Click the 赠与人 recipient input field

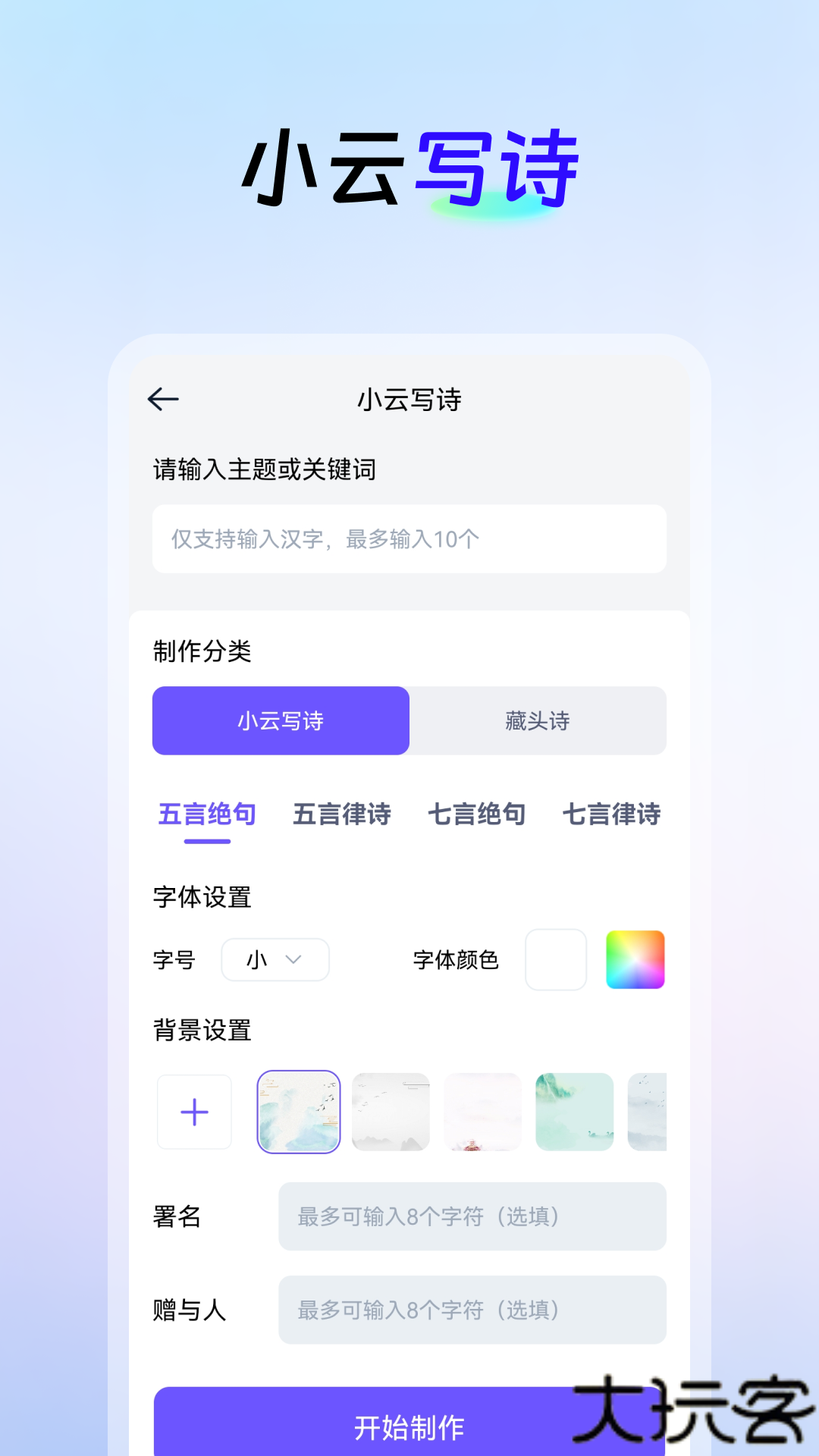pos(472,1309)
